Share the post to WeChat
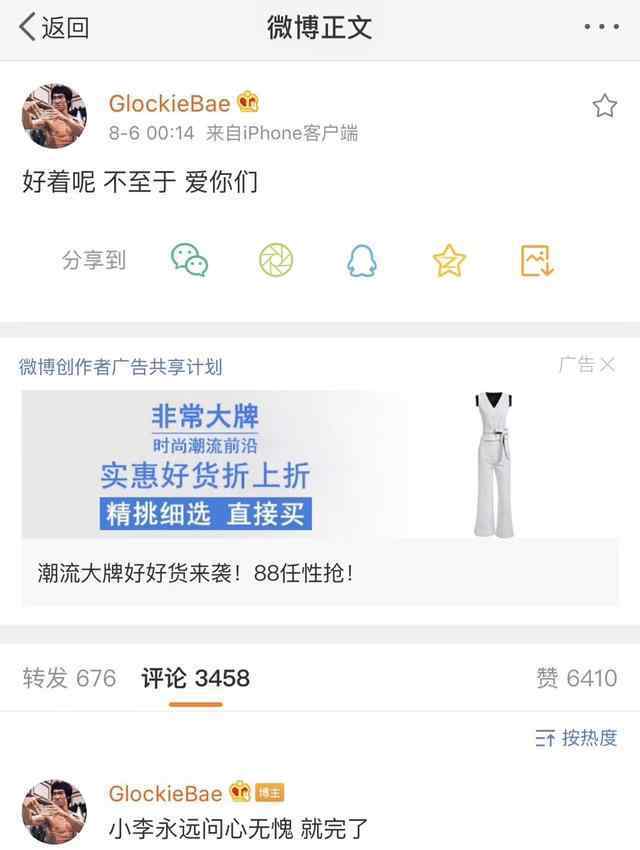 [189, 260]
